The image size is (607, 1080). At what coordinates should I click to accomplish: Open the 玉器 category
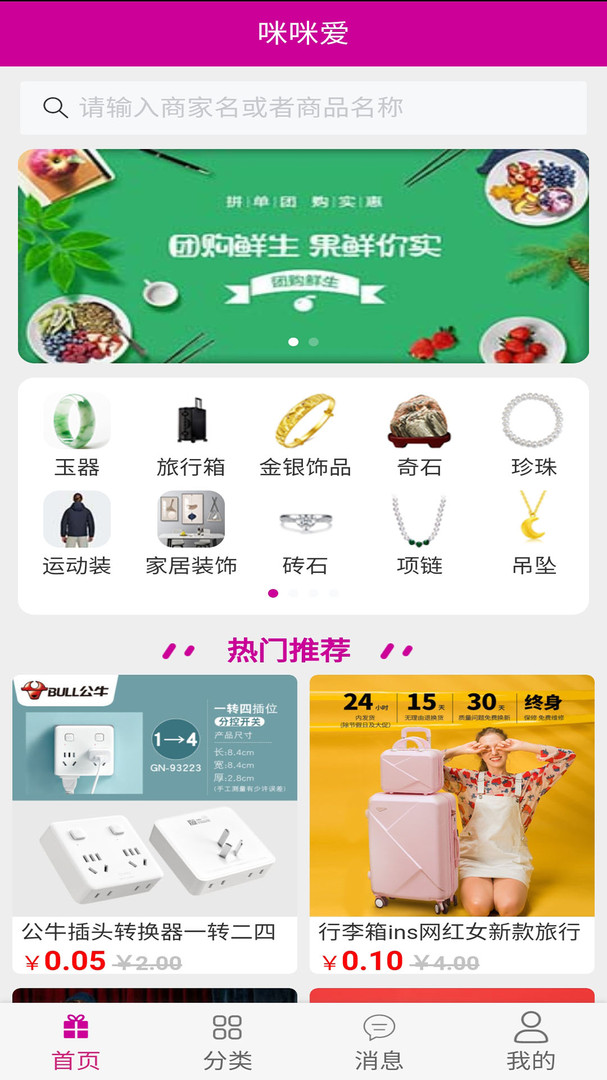(77, 435)
